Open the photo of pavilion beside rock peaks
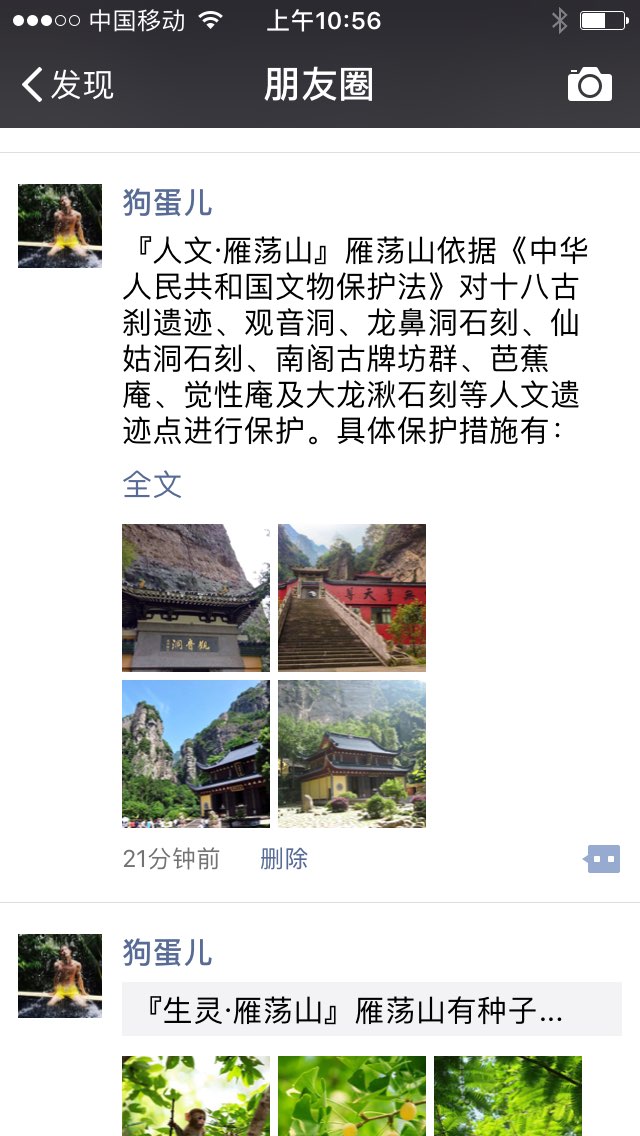The height and width of the screenshot is (1136, 640). (x=196, y=754)
